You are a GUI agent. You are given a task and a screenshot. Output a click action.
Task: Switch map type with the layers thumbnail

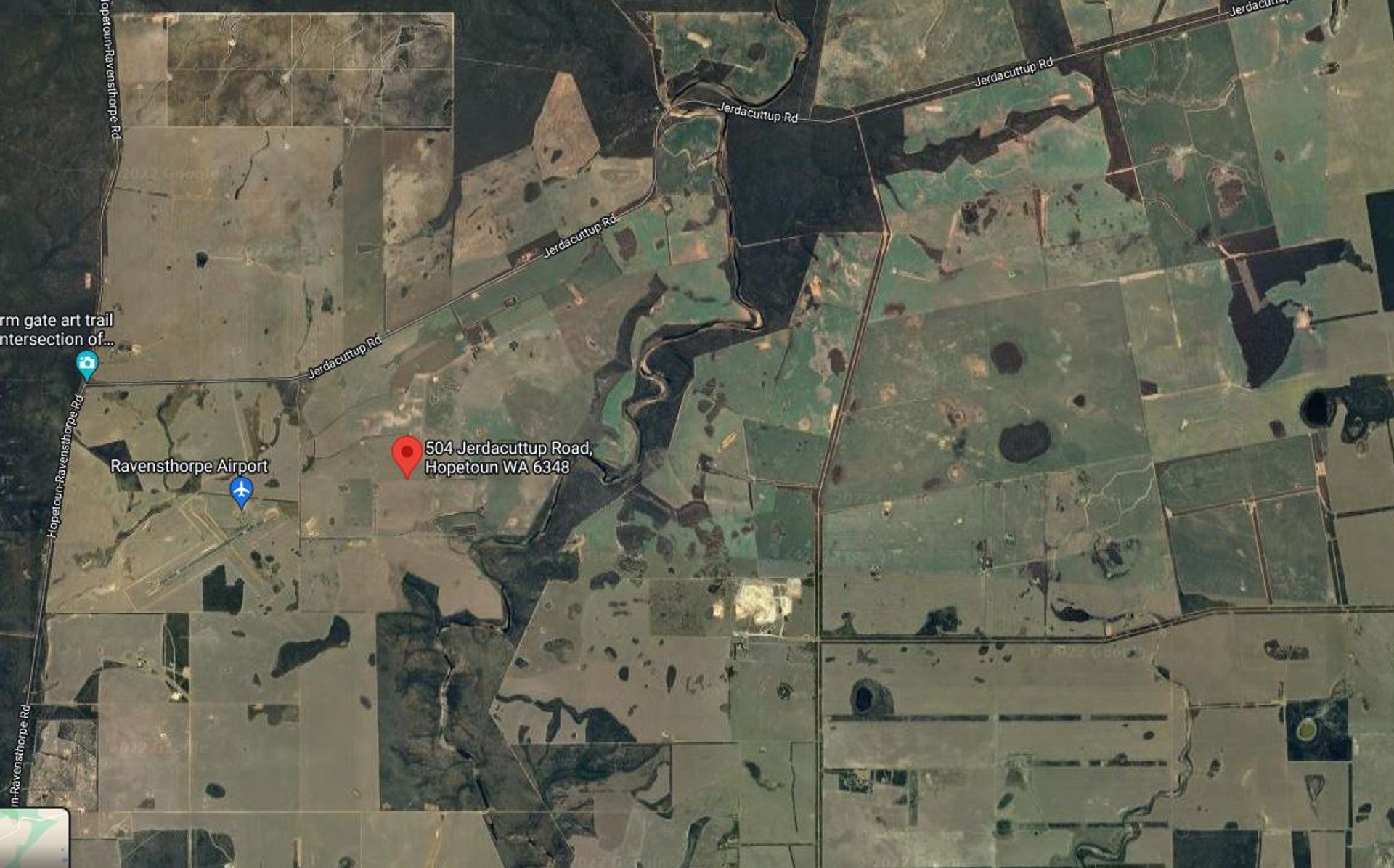pos(33,838)
